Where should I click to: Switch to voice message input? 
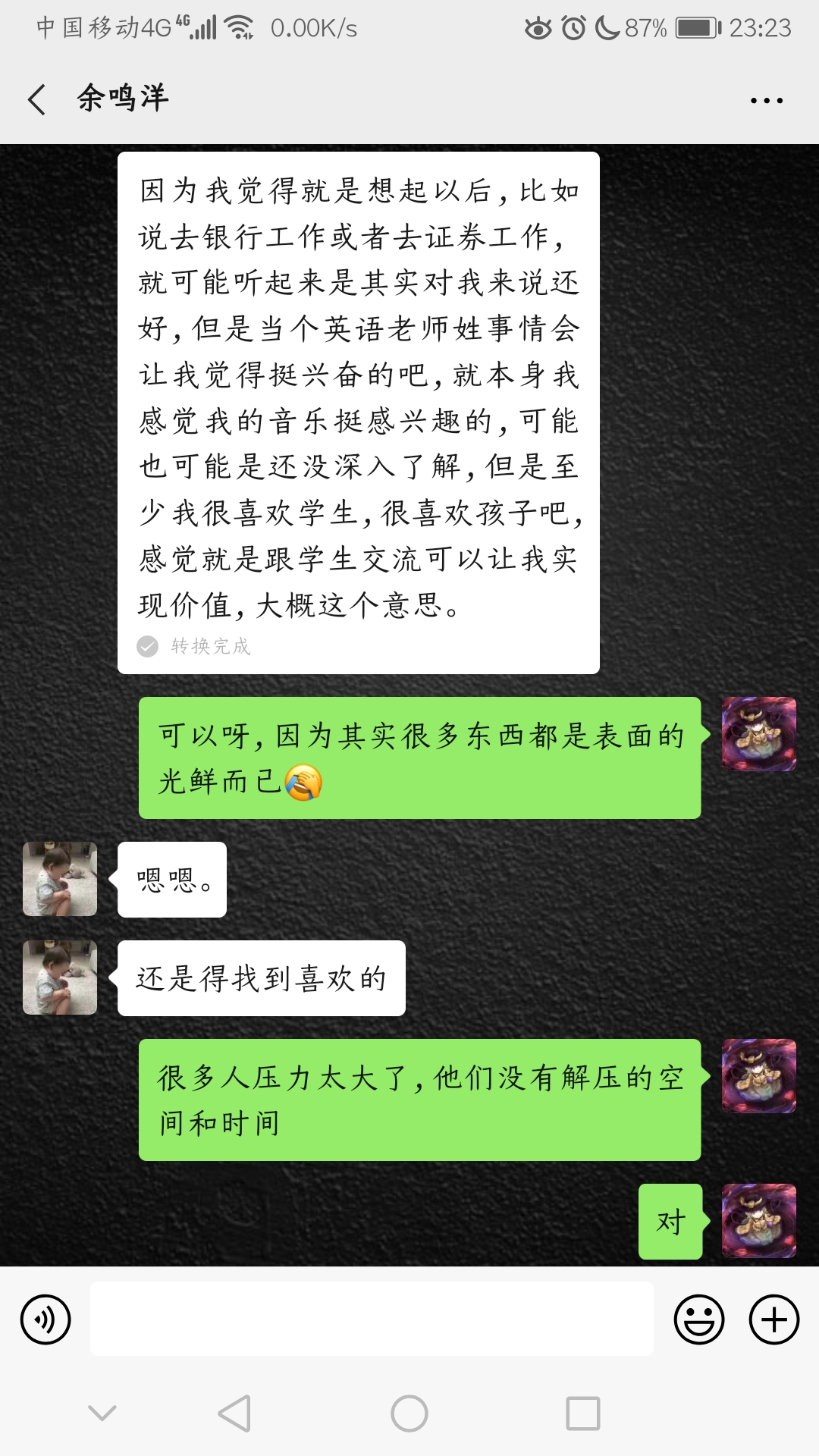point(45,1319)
